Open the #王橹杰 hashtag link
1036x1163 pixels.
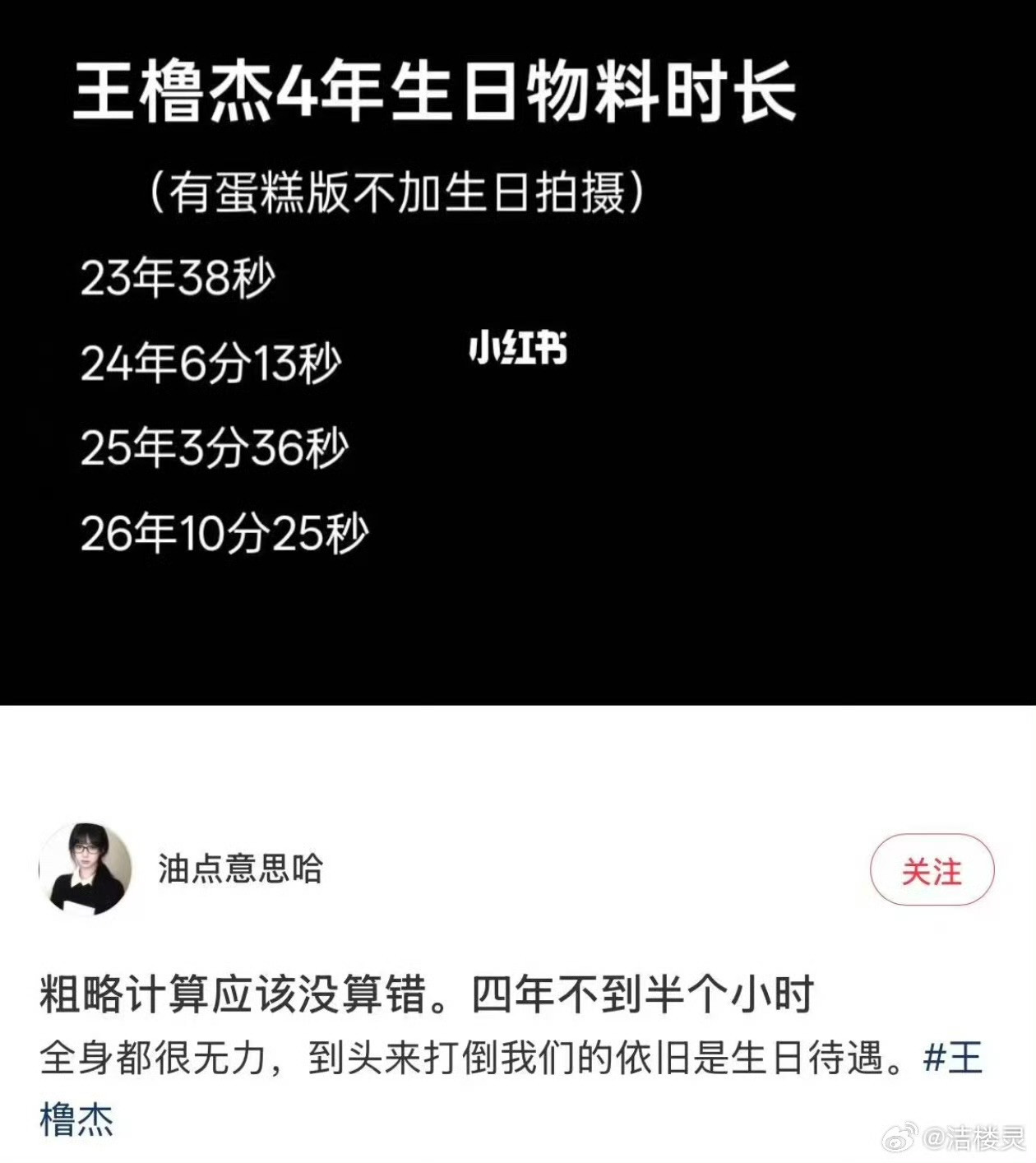pos(953,1057)
